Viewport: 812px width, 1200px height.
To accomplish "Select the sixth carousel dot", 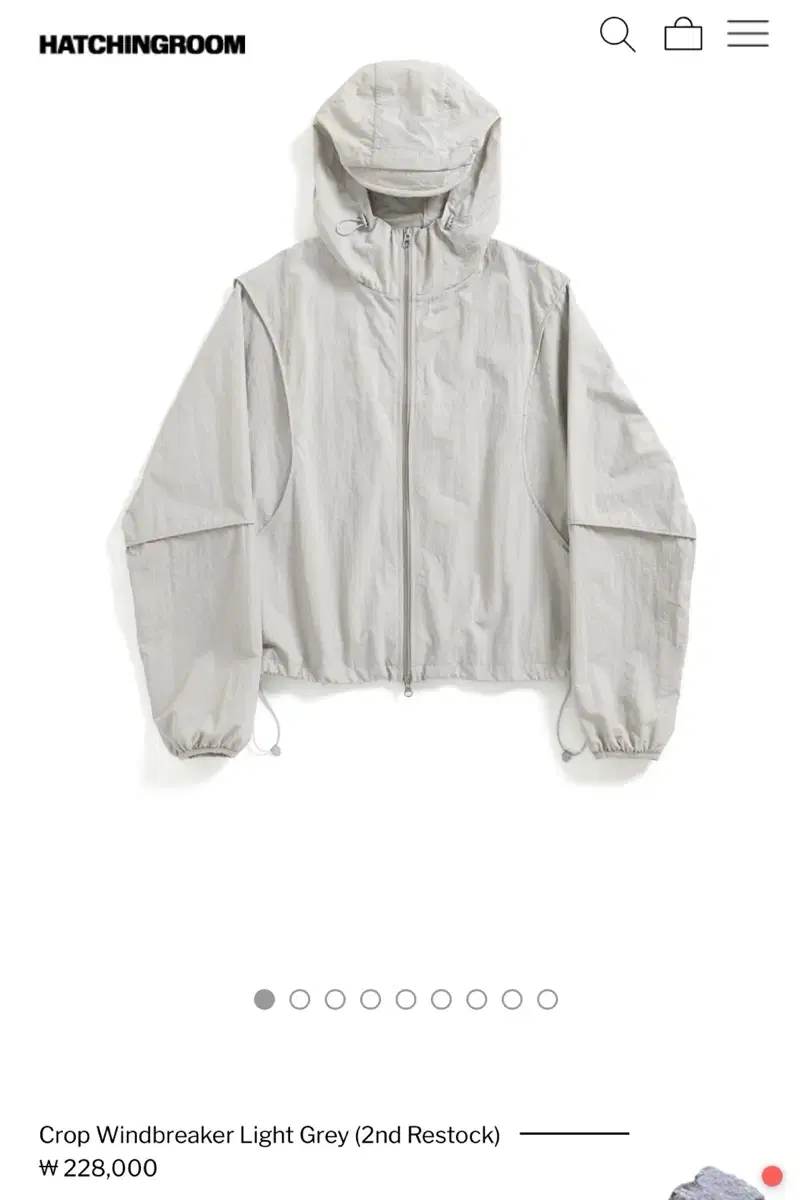I will click(x=440, y=998).
